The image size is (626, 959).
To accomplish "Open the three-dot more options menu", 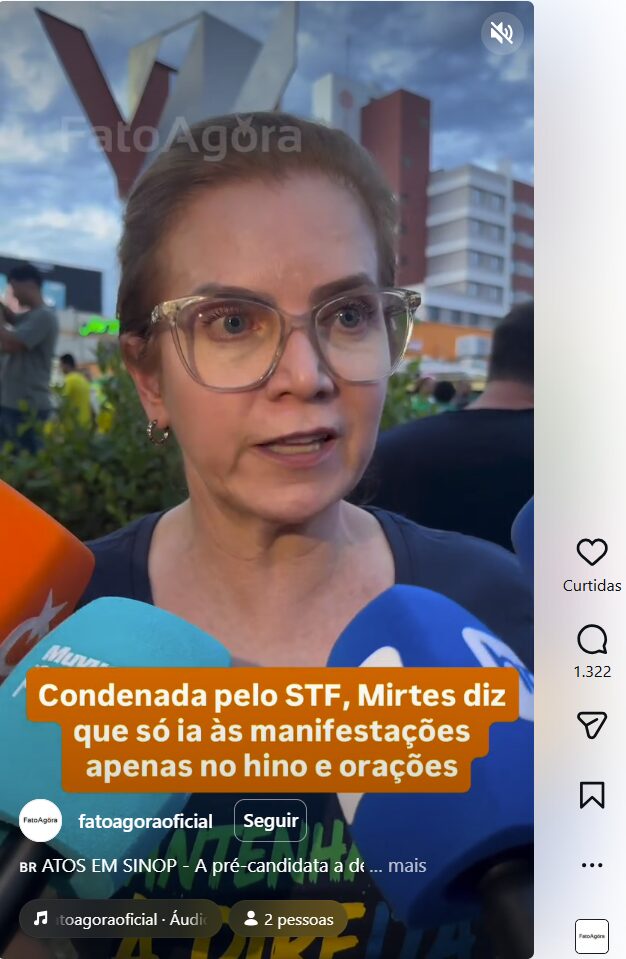I will pos(592,865).
